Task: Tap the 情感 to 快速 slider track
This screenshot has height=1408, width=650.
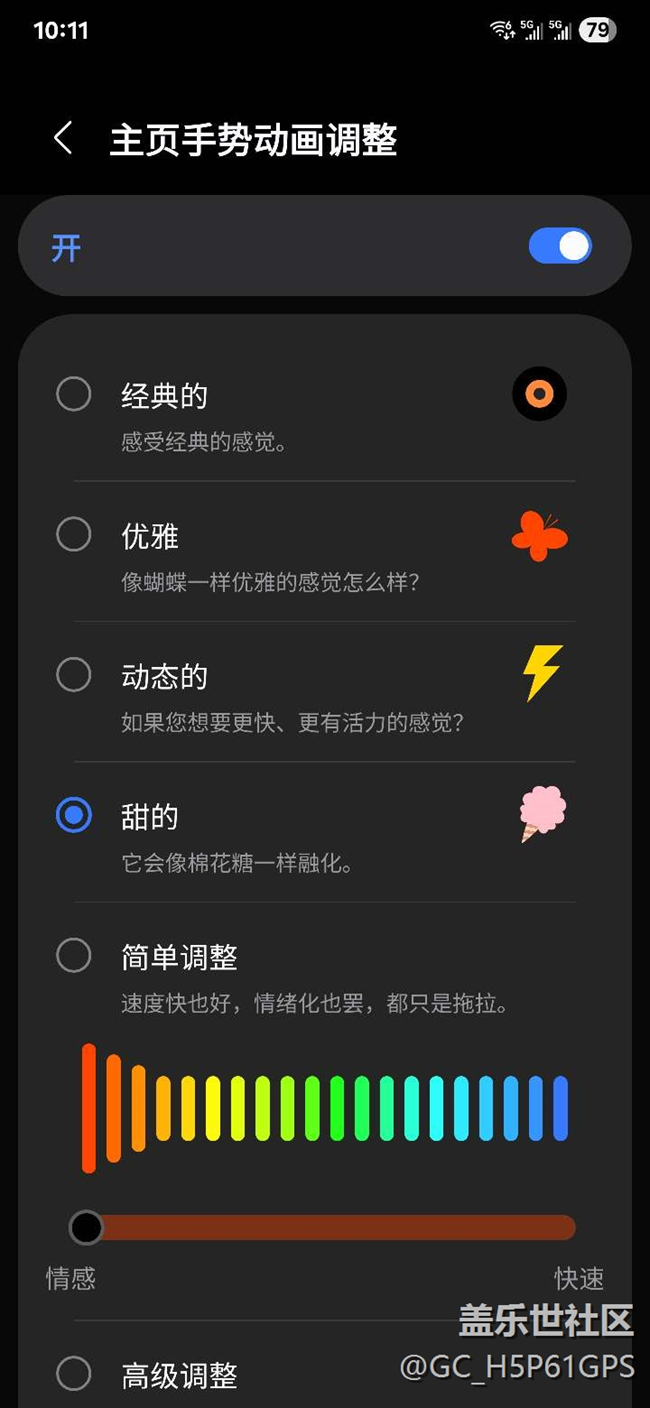Action: [330, 1227]
